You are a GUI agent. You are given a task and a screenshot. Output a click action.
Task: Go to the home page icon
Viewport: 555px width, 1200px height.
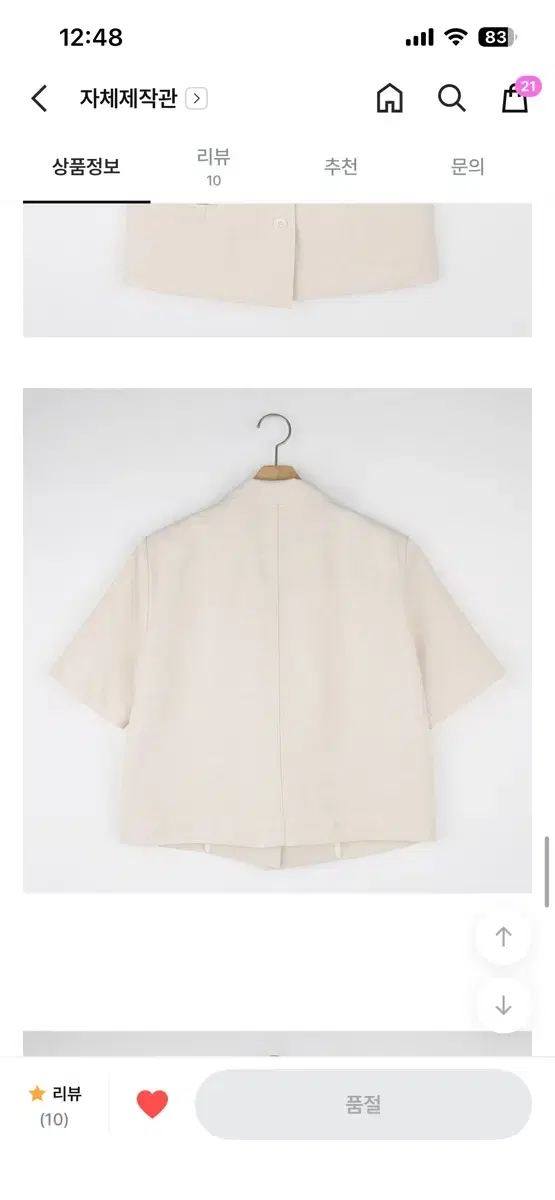[x=390, y=98]
